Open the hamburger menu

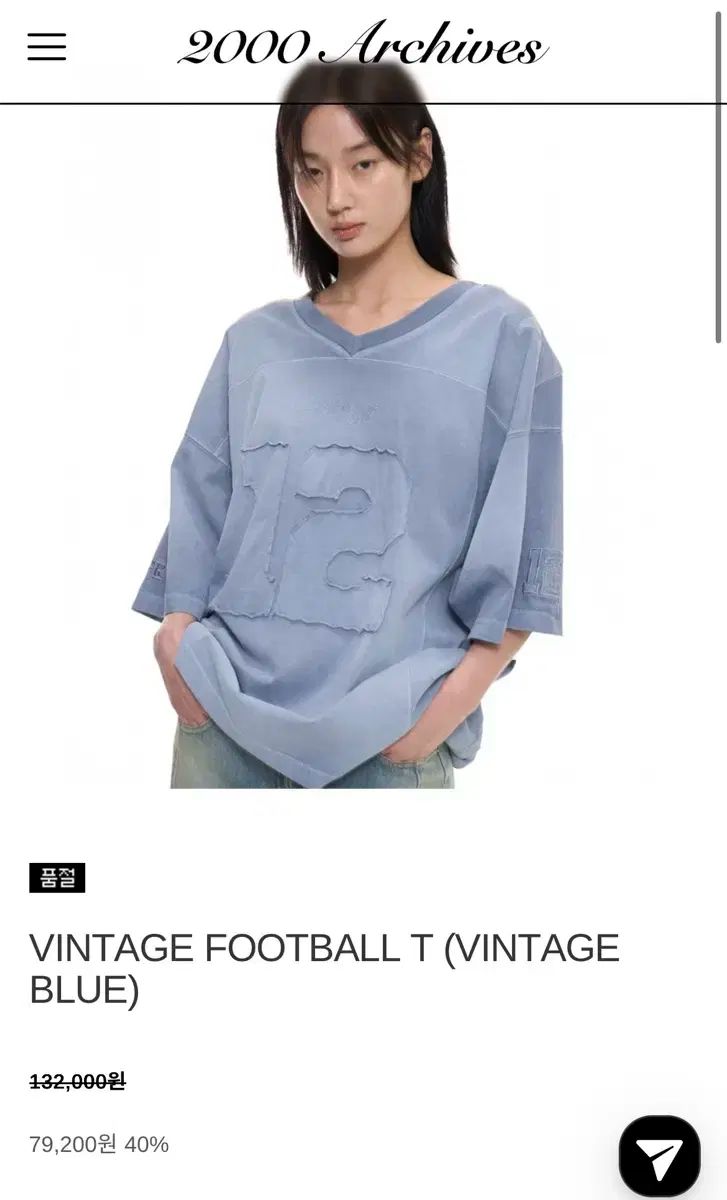pos(46,47)
